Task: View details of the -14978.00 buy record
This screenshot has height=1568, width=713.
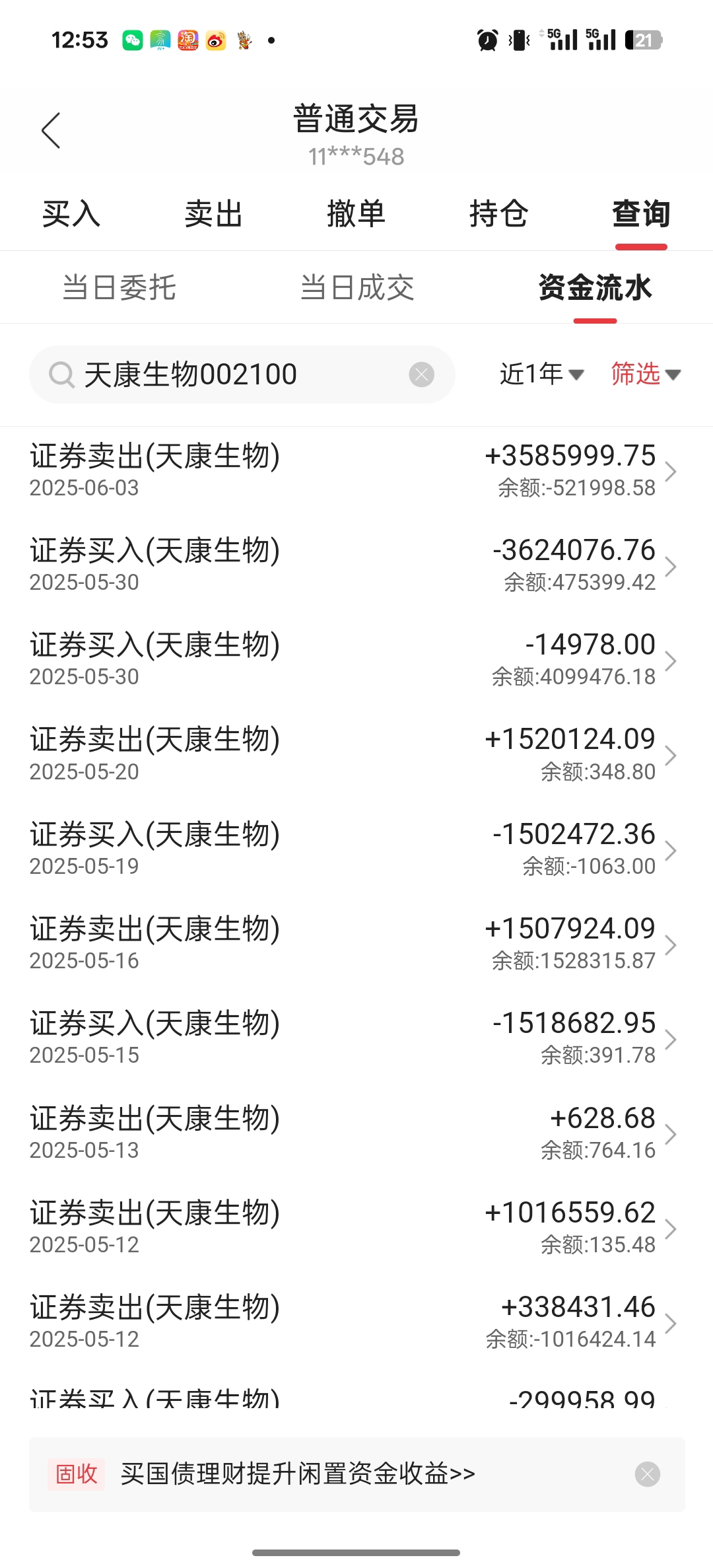Action: tap(356, 660)
